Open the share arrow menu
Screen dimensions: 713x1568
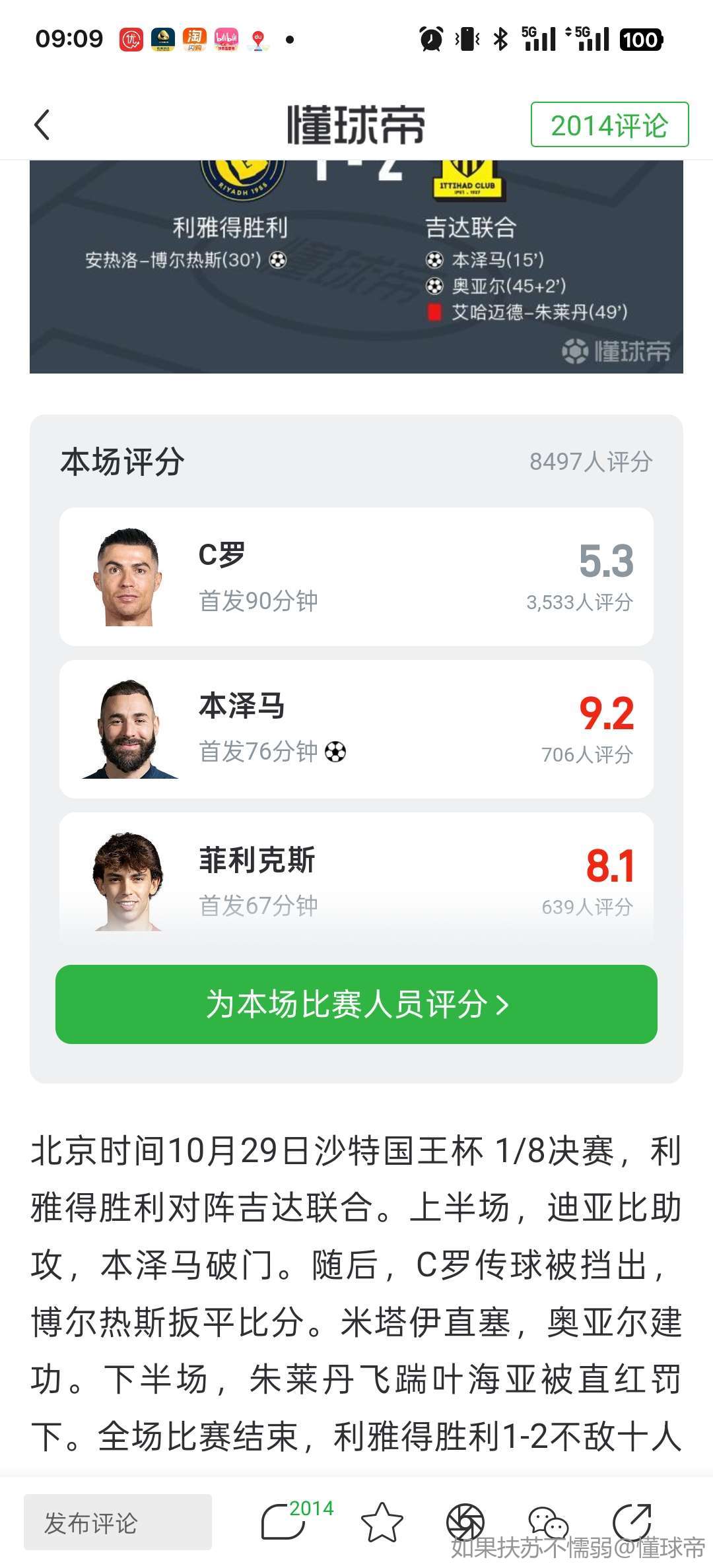coord(632,1522)
